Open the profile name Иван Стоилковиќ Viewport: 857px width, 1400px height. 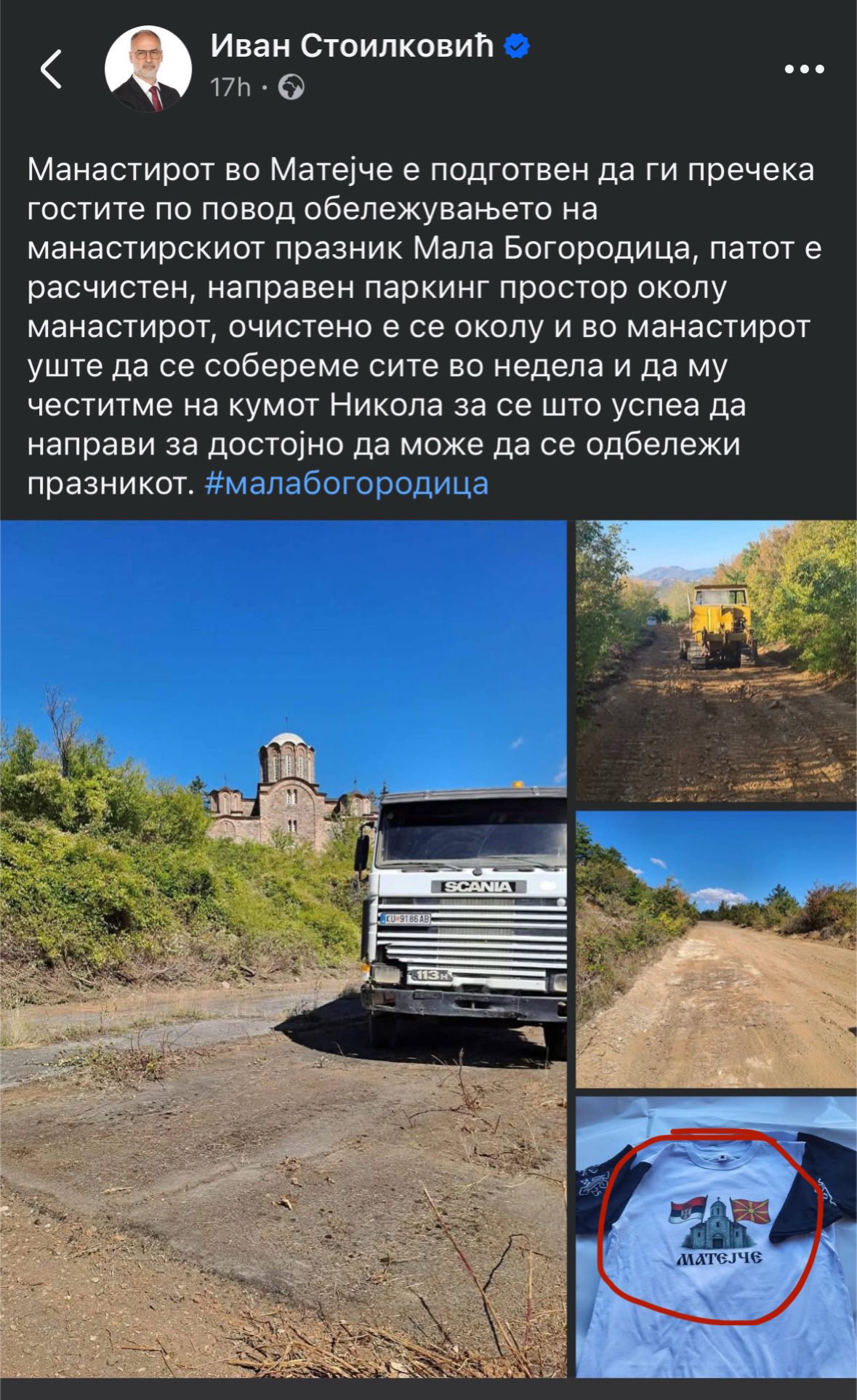coord(352,46)
